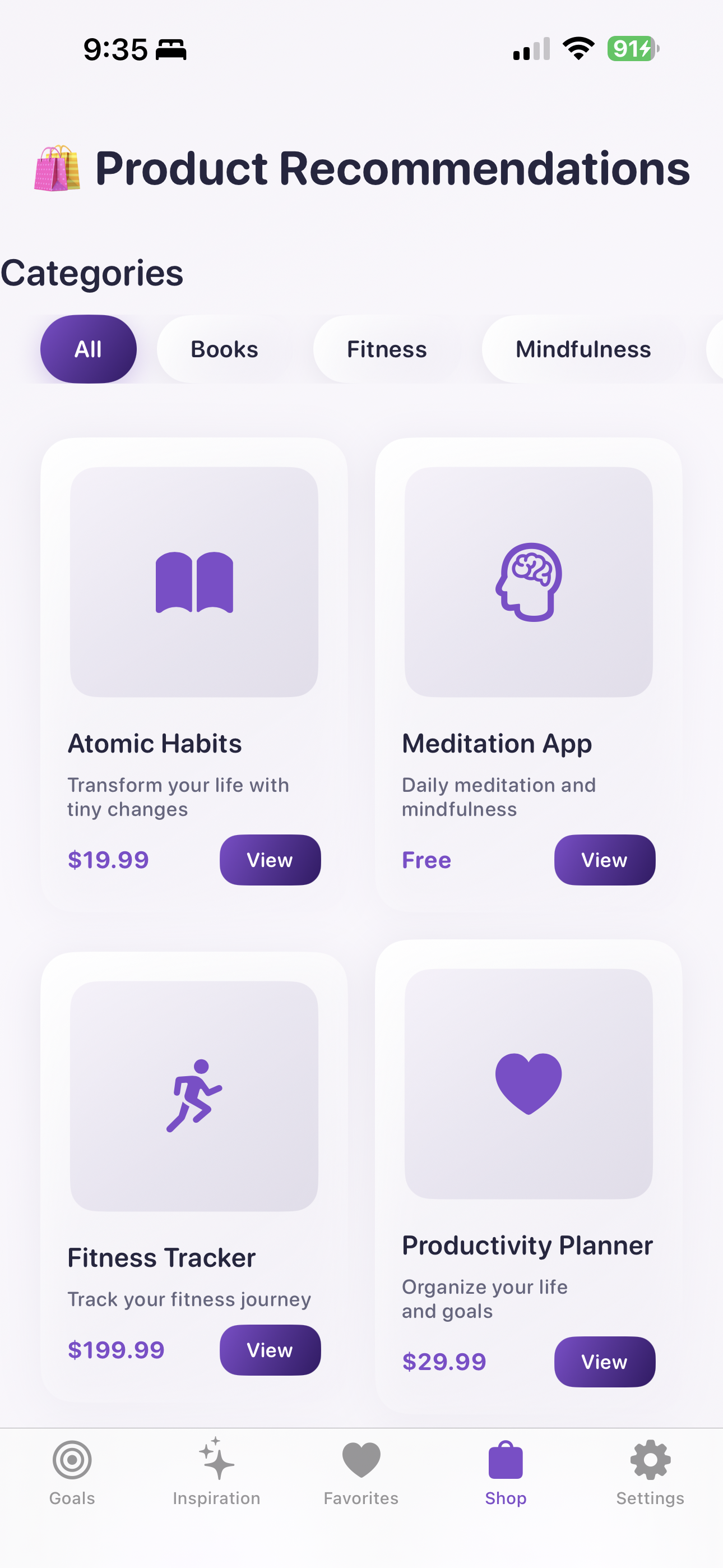The width and height of the screenshot is (723, 1568).
Task: View the Atomic Habits product
Action: (x=270, y=860)
